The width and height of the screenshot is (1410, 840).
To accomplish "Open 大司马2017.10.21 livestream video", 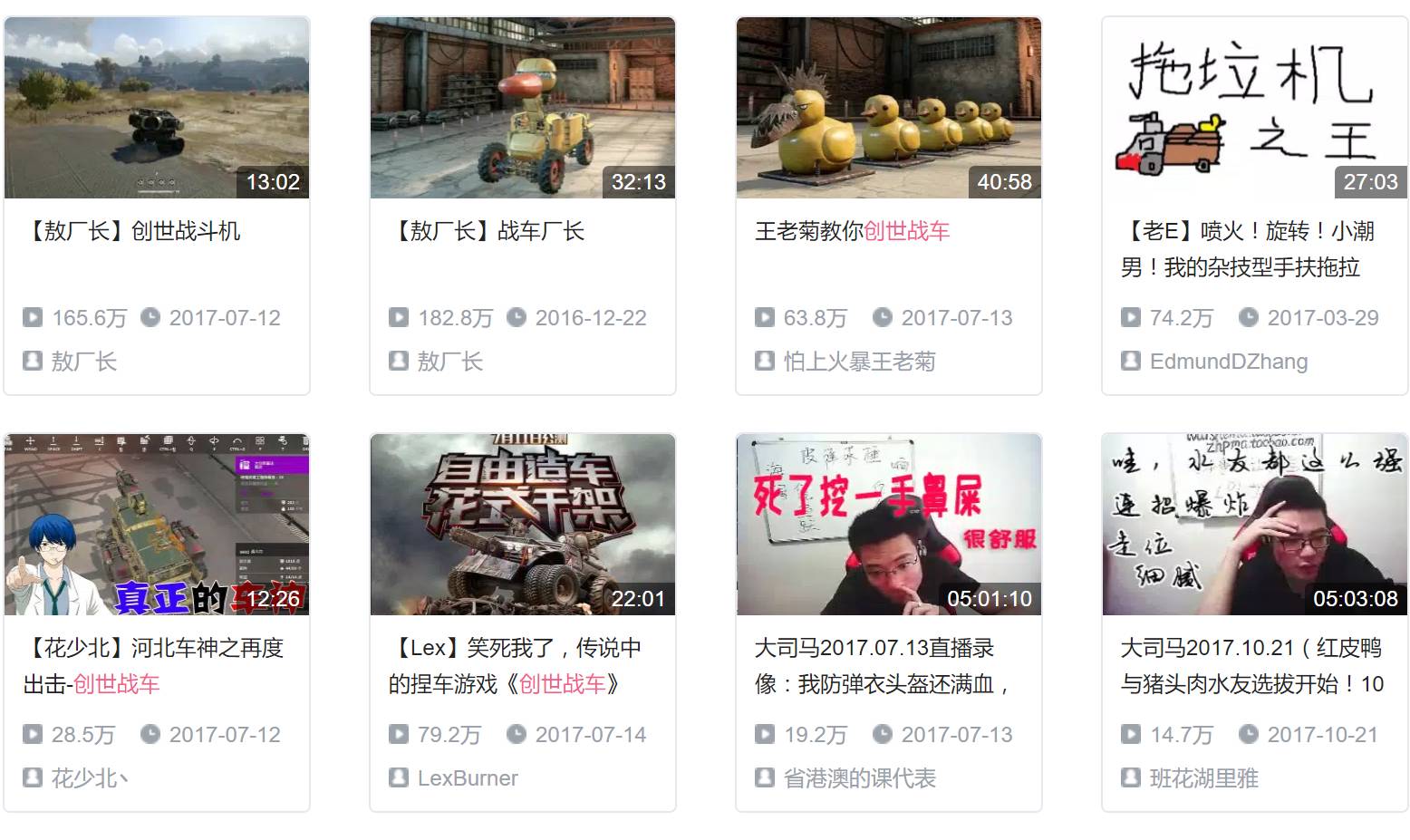I will coord(1254,525).
